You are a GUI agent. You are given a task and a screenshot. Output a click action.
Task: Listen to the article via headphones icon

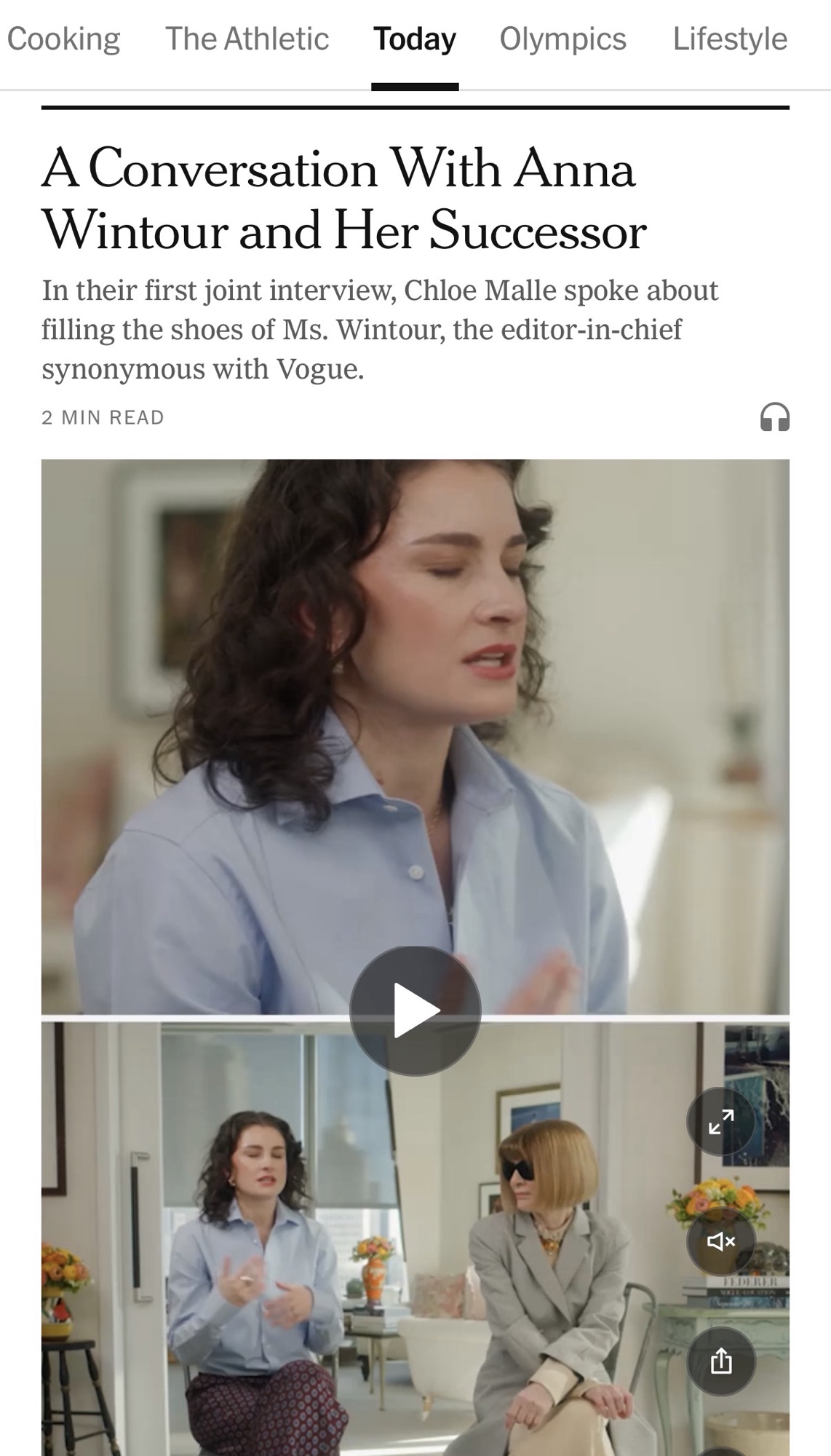[x=774, y=418]
